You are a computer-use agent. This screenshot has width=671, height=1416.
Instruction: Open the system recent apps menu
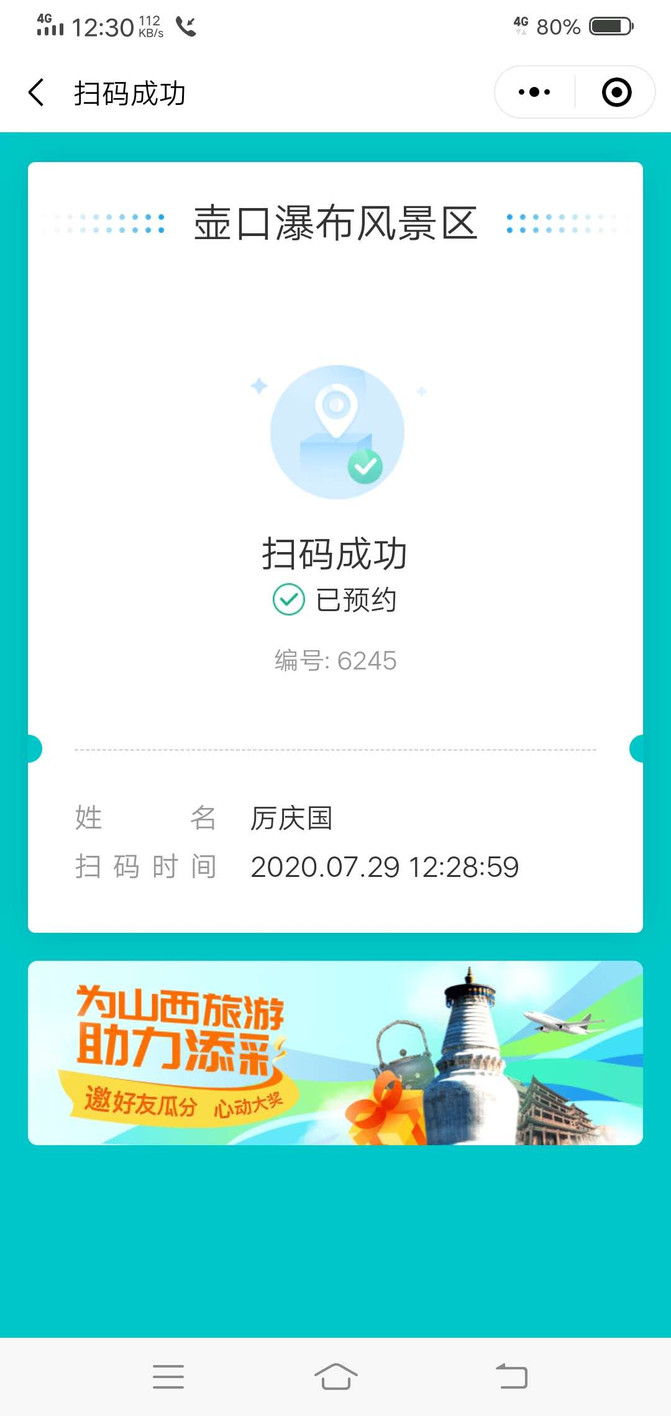pos(168,1376)
